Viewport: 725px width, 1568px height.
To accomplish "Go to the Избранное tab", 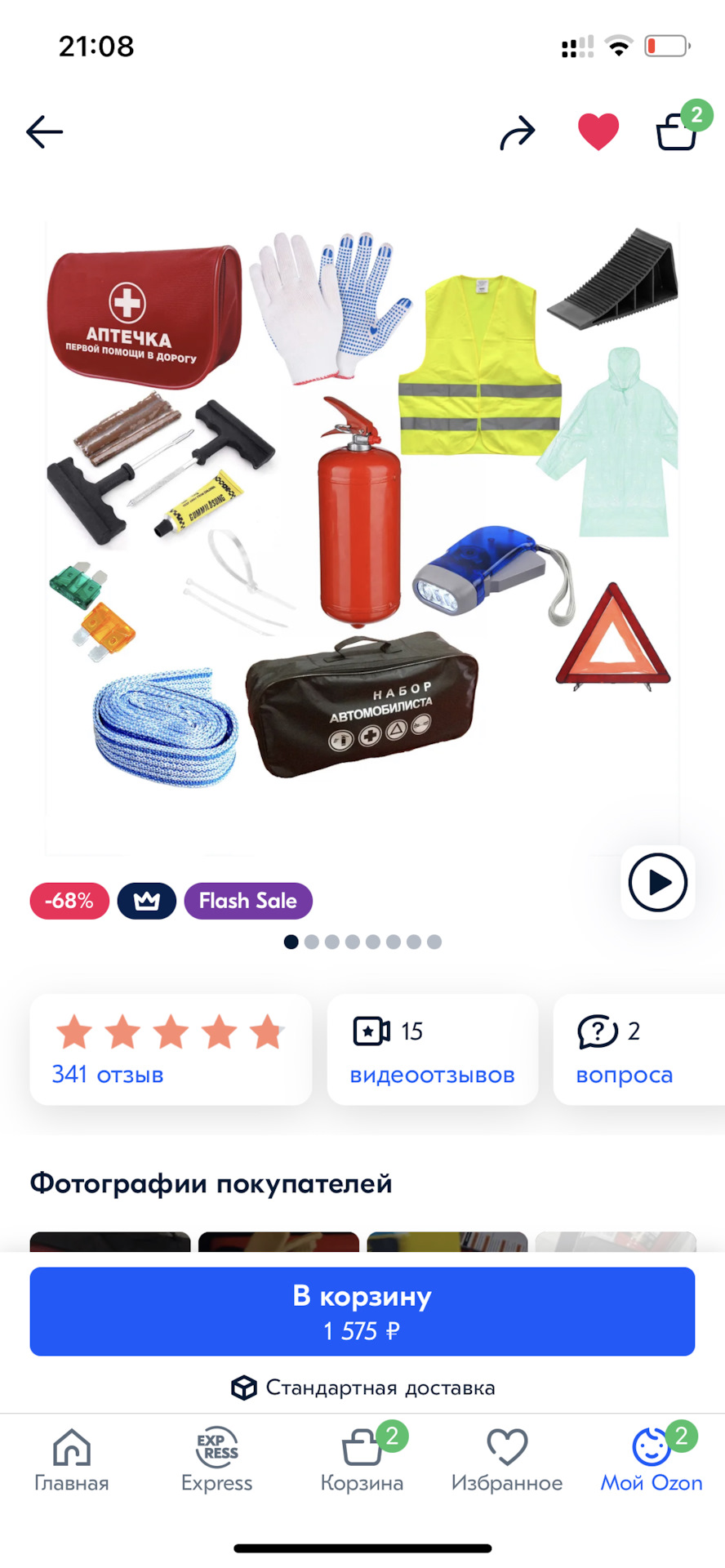I will 507,1461.
